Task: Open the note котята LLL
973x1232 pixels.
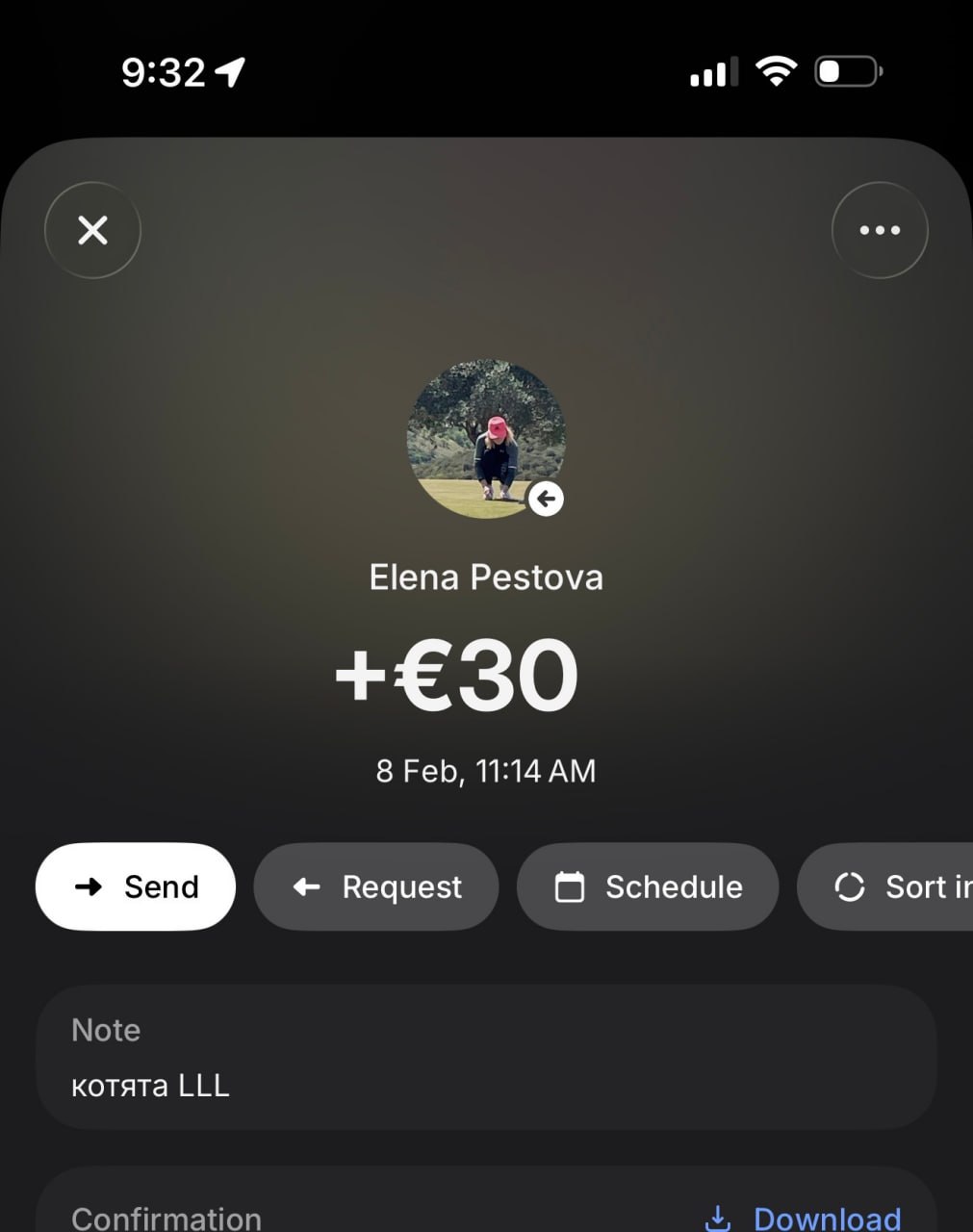Action: click(485, 1058)
